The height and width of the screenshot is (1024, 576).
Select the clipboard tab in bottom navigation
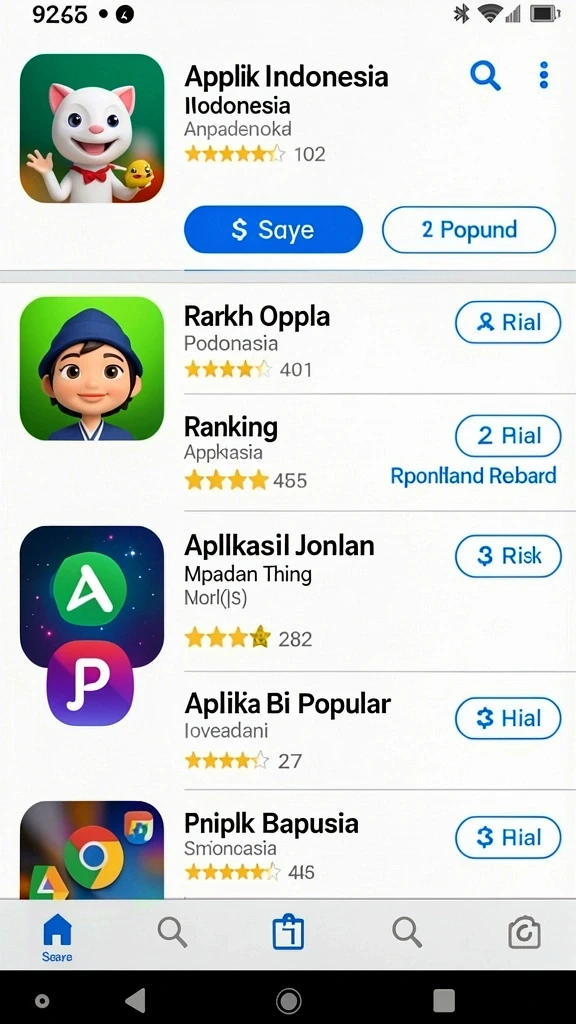(x=288, y=931)
